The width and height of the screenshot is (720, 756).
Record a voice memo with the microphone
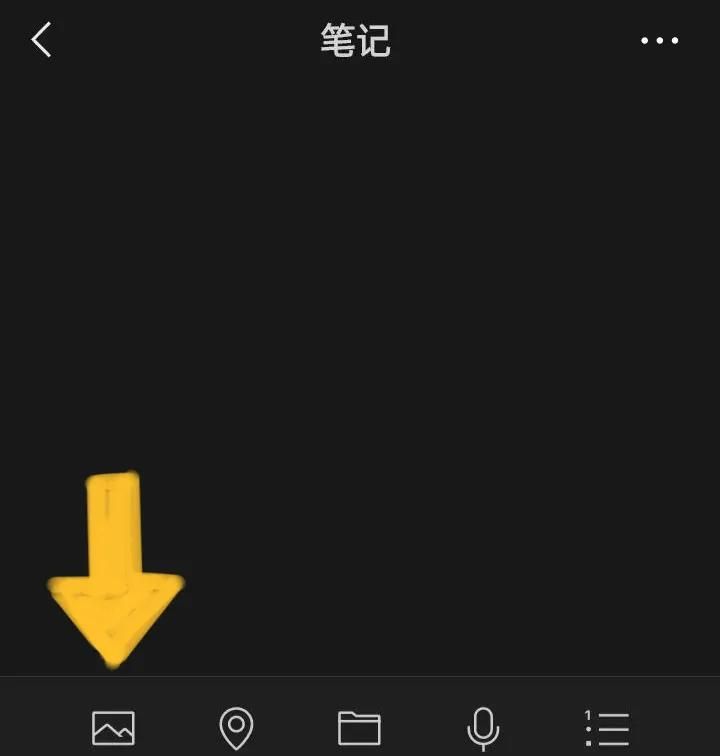point(483,729)
